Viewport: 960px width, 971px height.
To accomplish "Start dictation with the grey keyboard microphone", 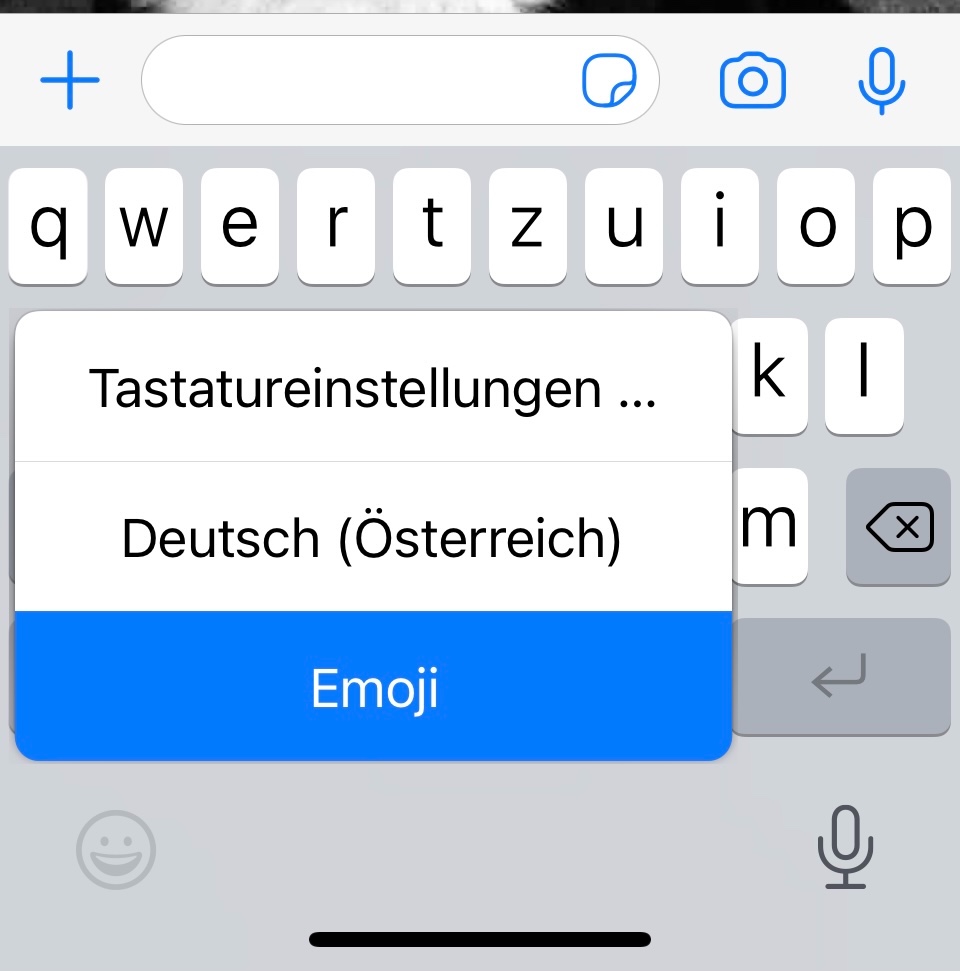I will pos(845,847).
